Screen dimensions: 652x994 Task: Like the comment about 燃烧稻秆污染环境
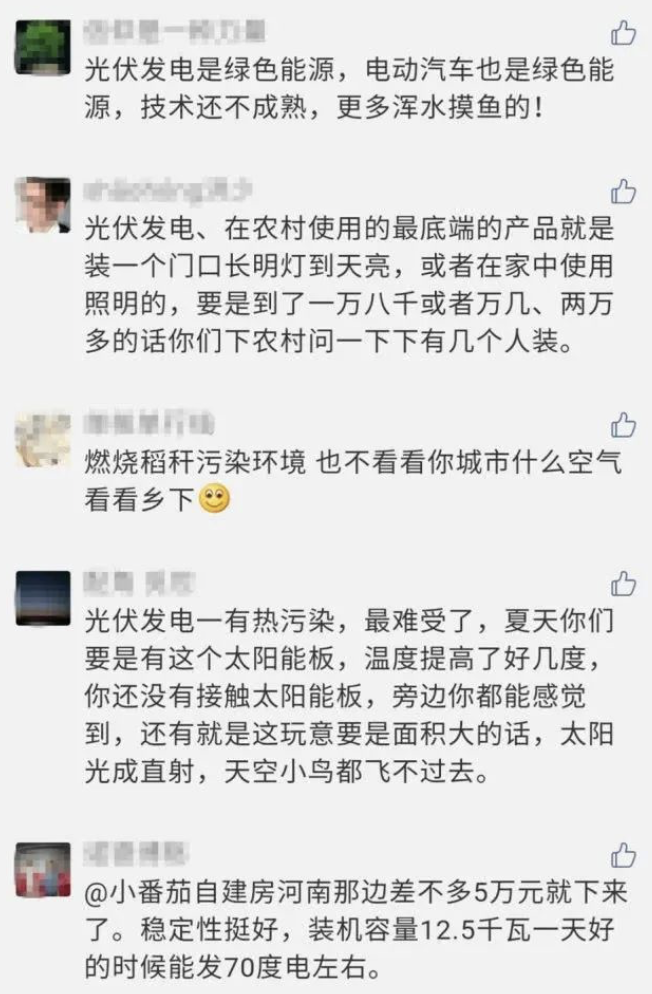click(623, 424)
